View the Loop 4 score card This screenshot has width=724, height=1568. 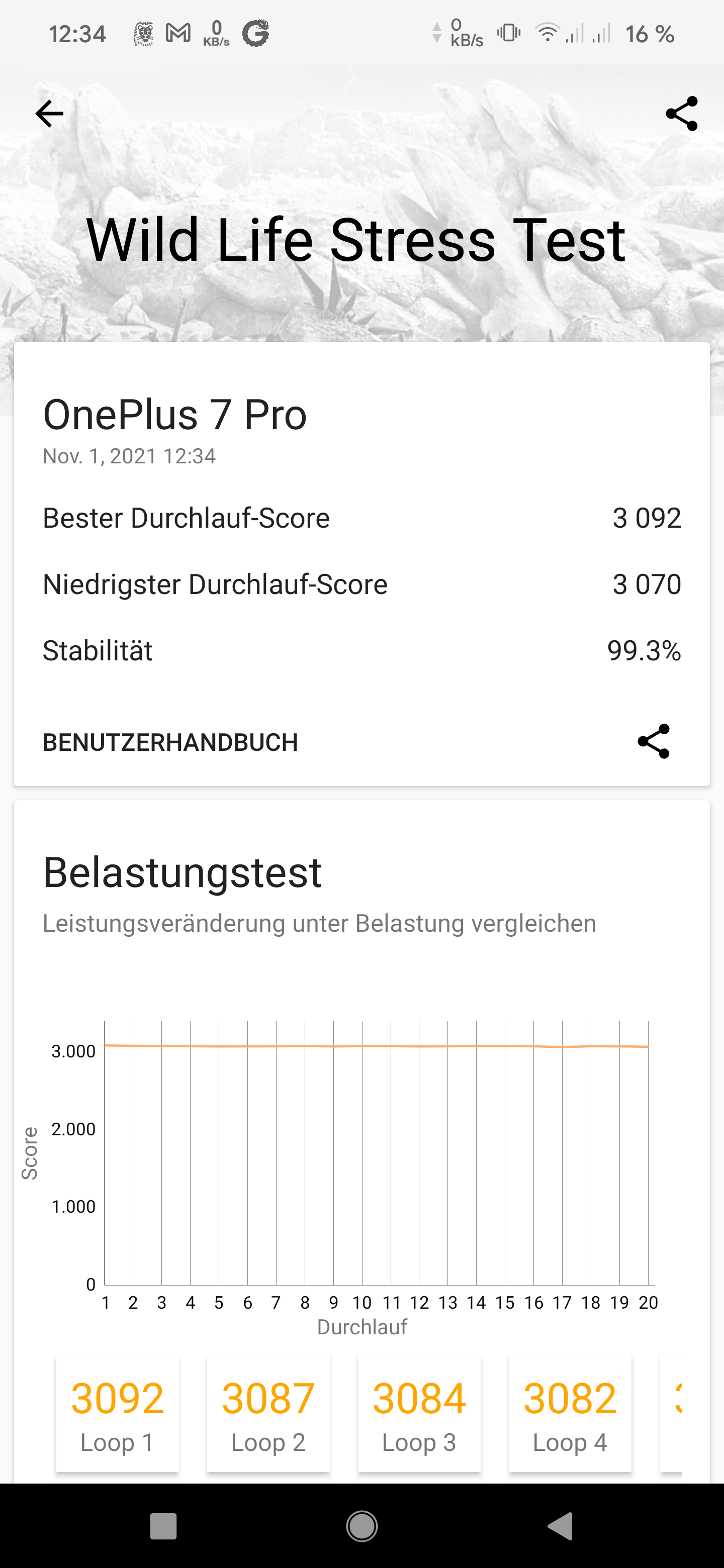coord(570,1413)
